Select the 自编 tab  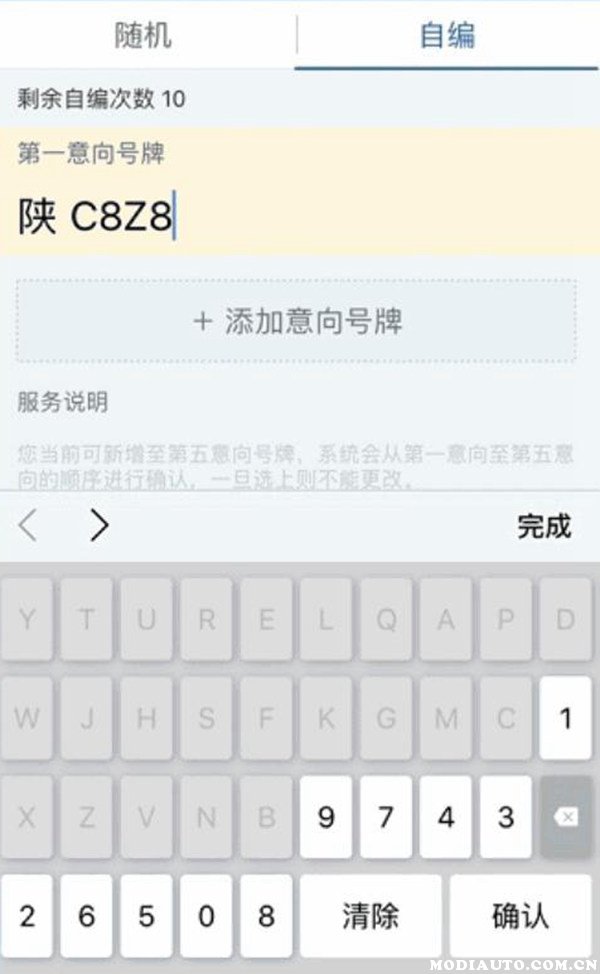[447, 35]
